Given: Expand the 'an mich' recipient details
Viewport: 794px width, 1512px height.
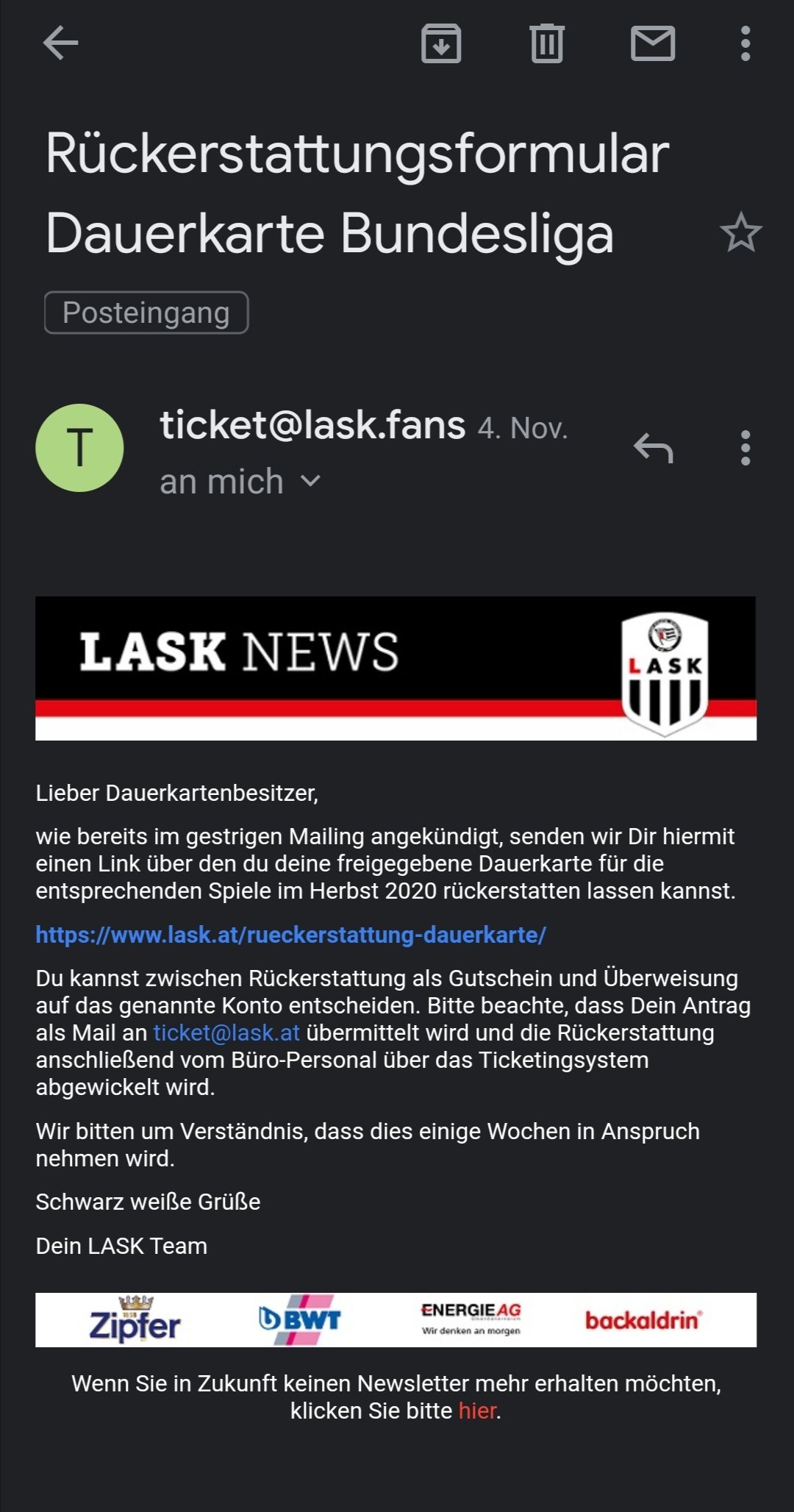Looking at the screenshot, I should pos(240,482).
